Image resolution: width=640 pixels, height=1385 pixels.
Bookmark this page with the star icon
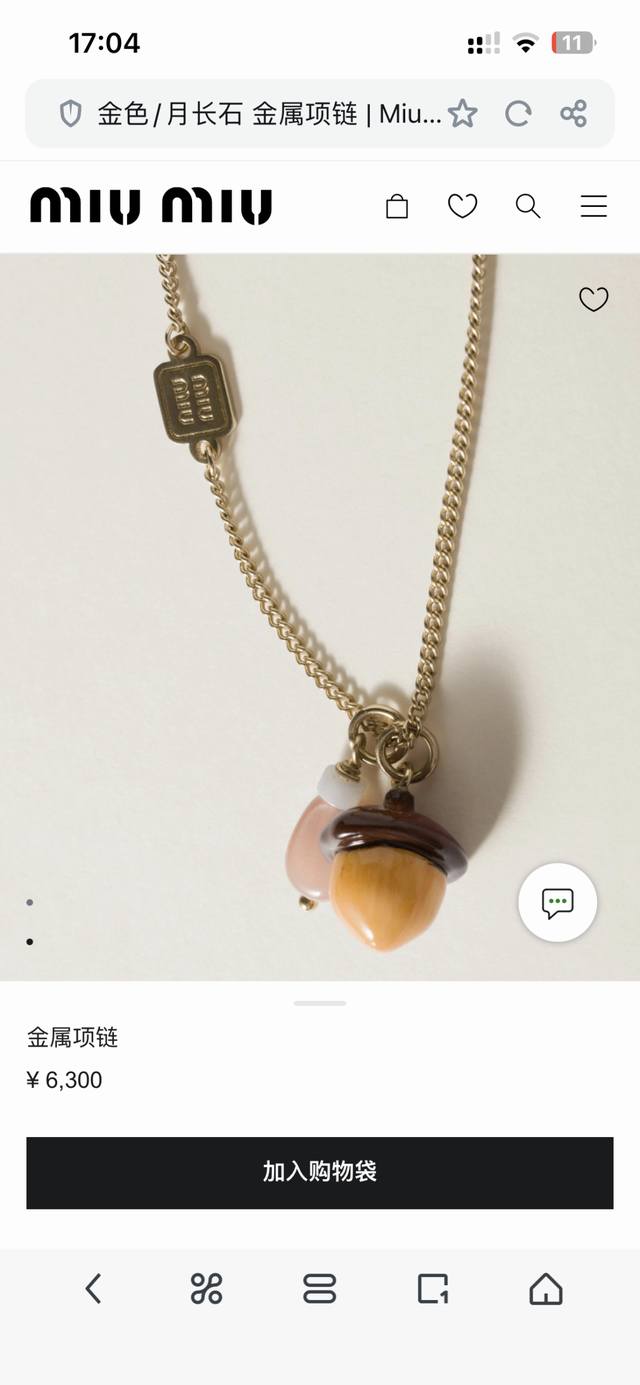[x=462, y=114]
